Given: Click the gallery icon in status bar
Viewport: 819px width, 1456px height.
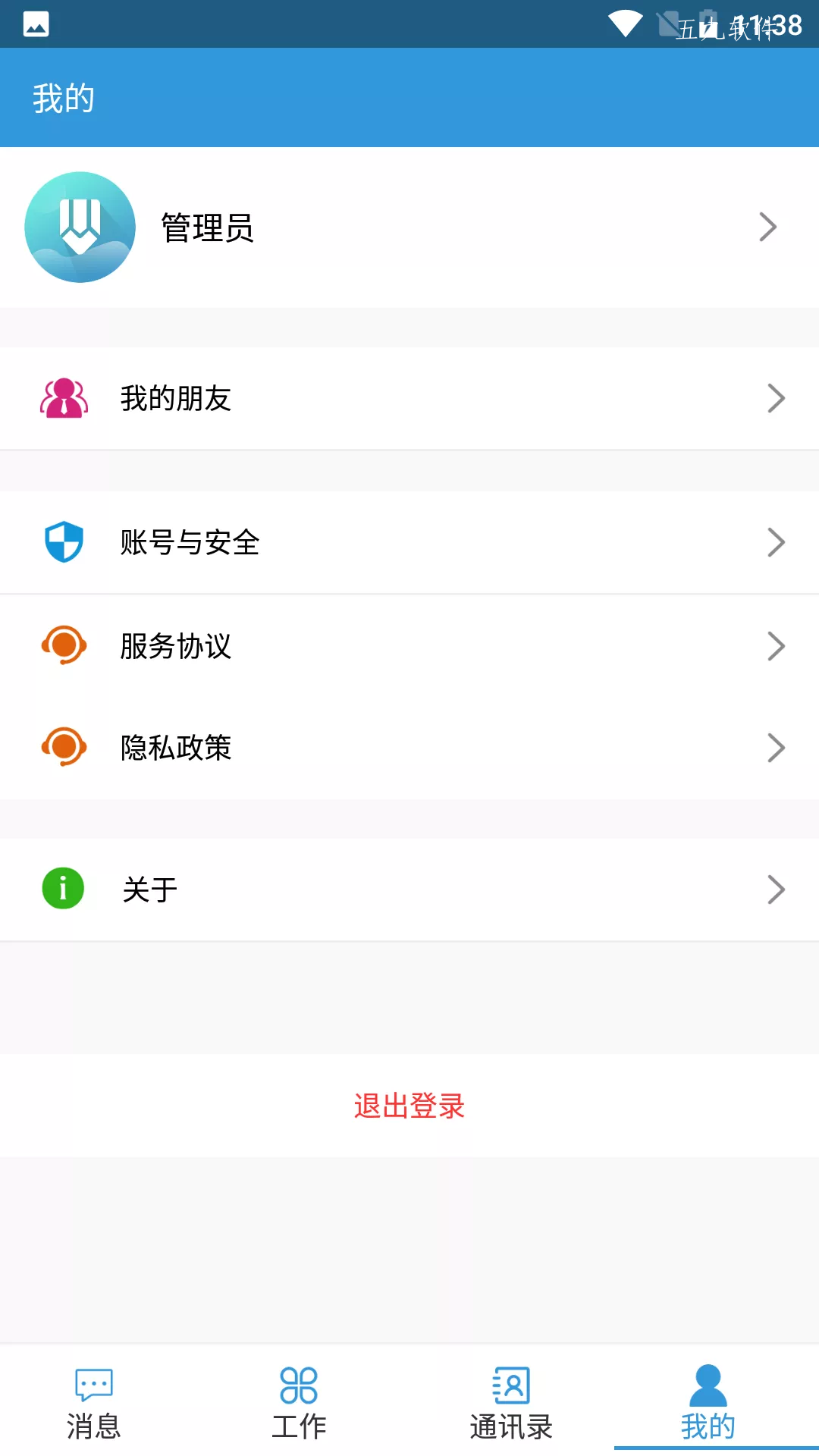Looking at the screenshot, I should point(37,24).
